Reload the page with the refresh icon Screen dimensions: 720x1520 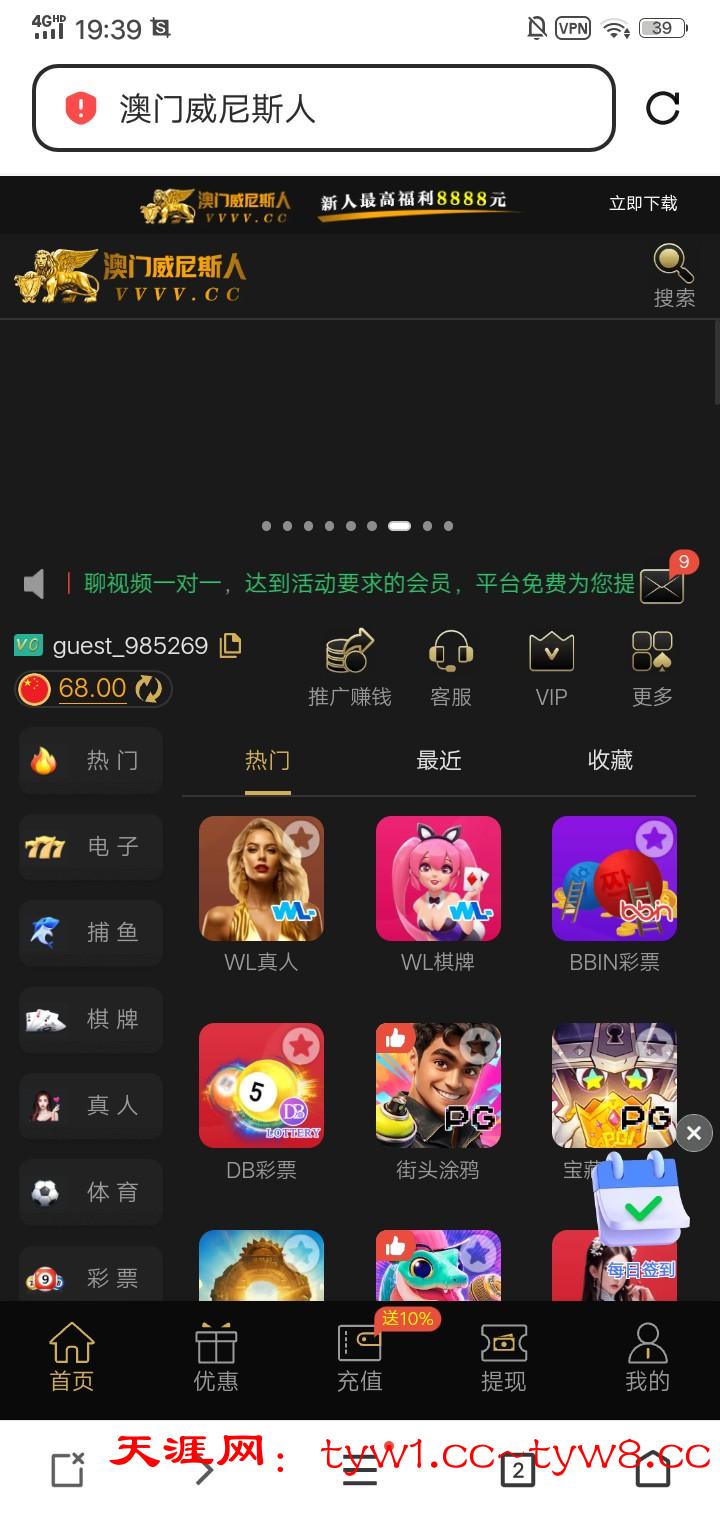point(663,108)
